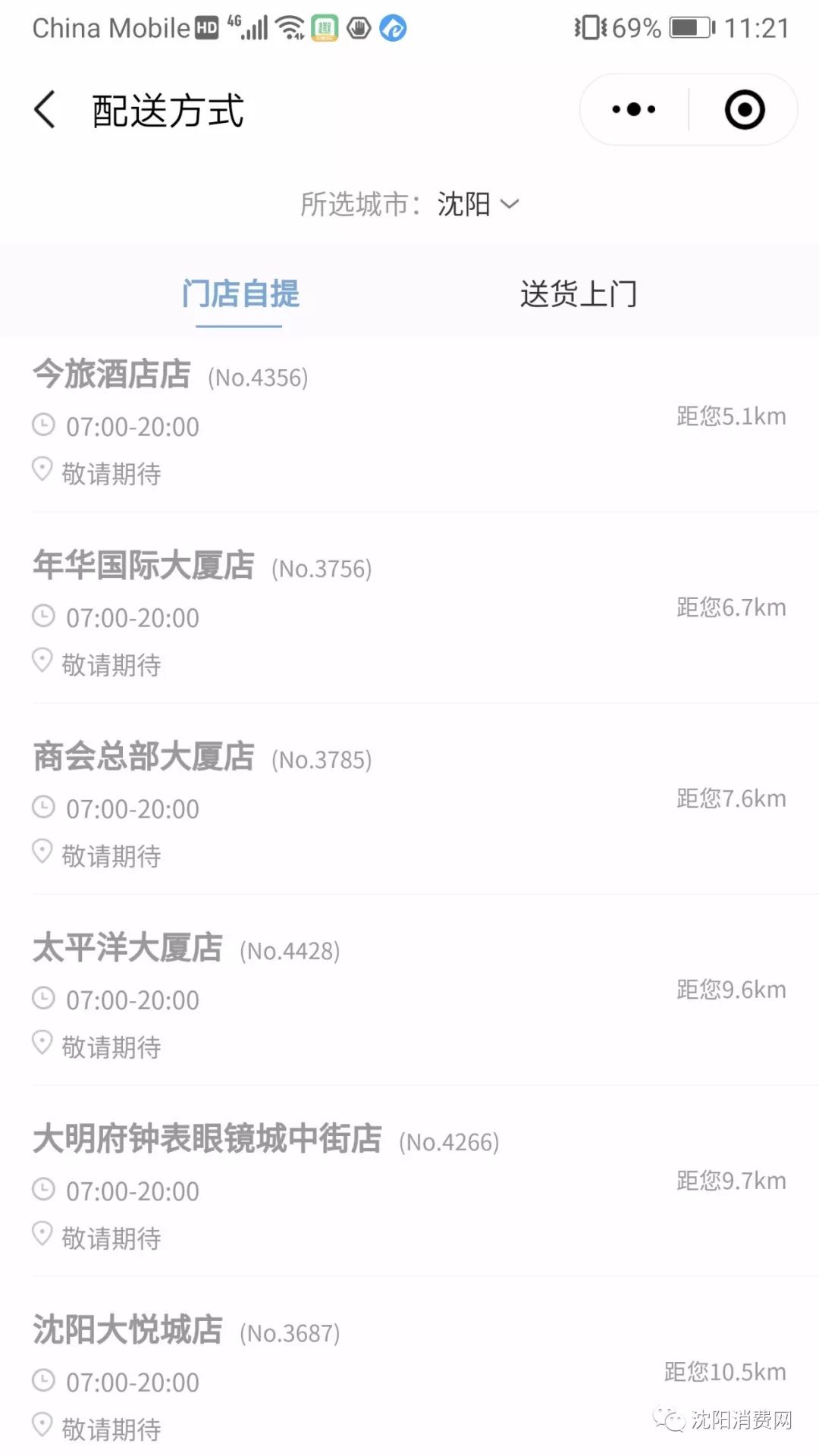
Task: Select the 太平洋大厦店 store
Action: click(128, 948)
